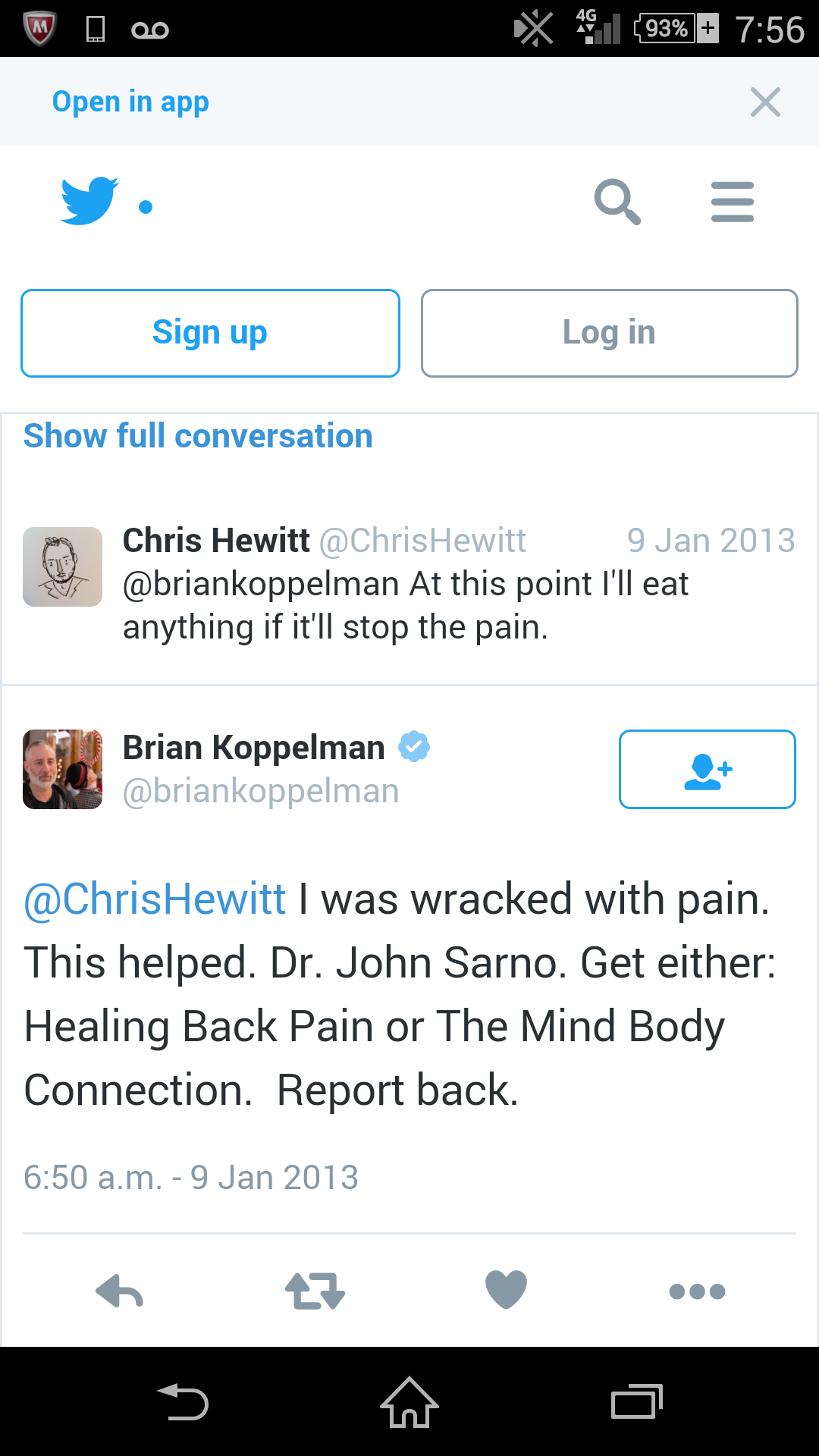Viewport: 819px width, 1456px height.
Task: Tap the Open in app link
Action: [x=130, y=102]
